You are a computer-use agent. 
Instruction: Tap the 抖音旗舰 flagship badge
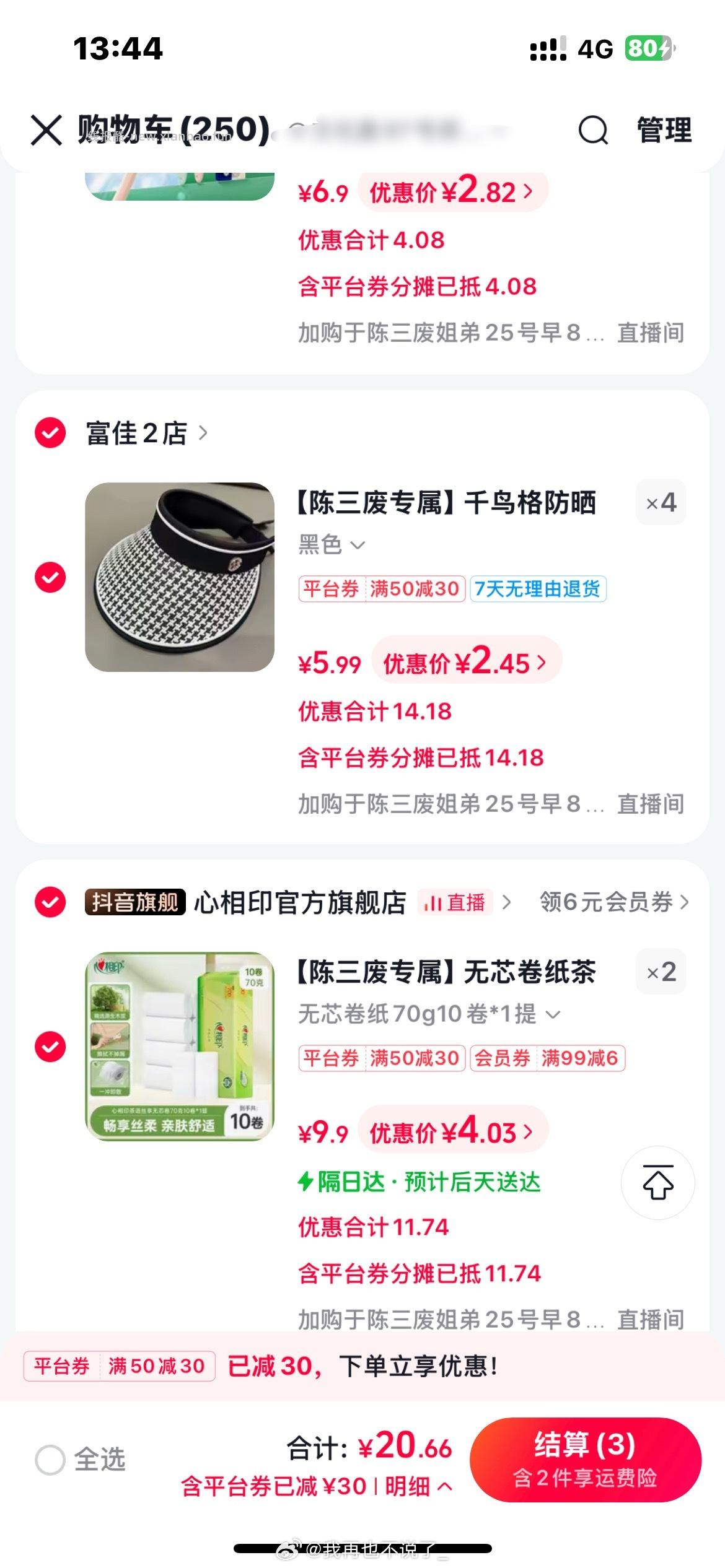(134, 903)
